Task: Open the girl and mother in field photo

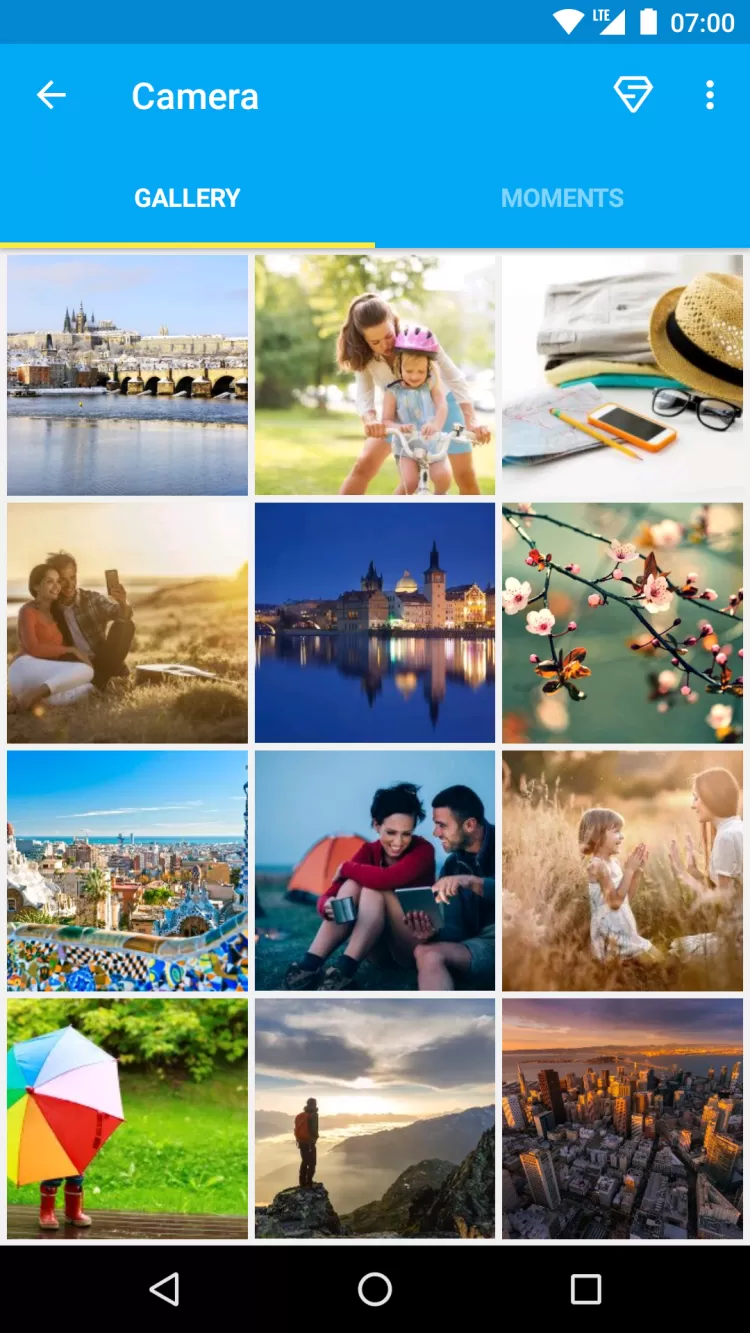Action: [622, 871]
